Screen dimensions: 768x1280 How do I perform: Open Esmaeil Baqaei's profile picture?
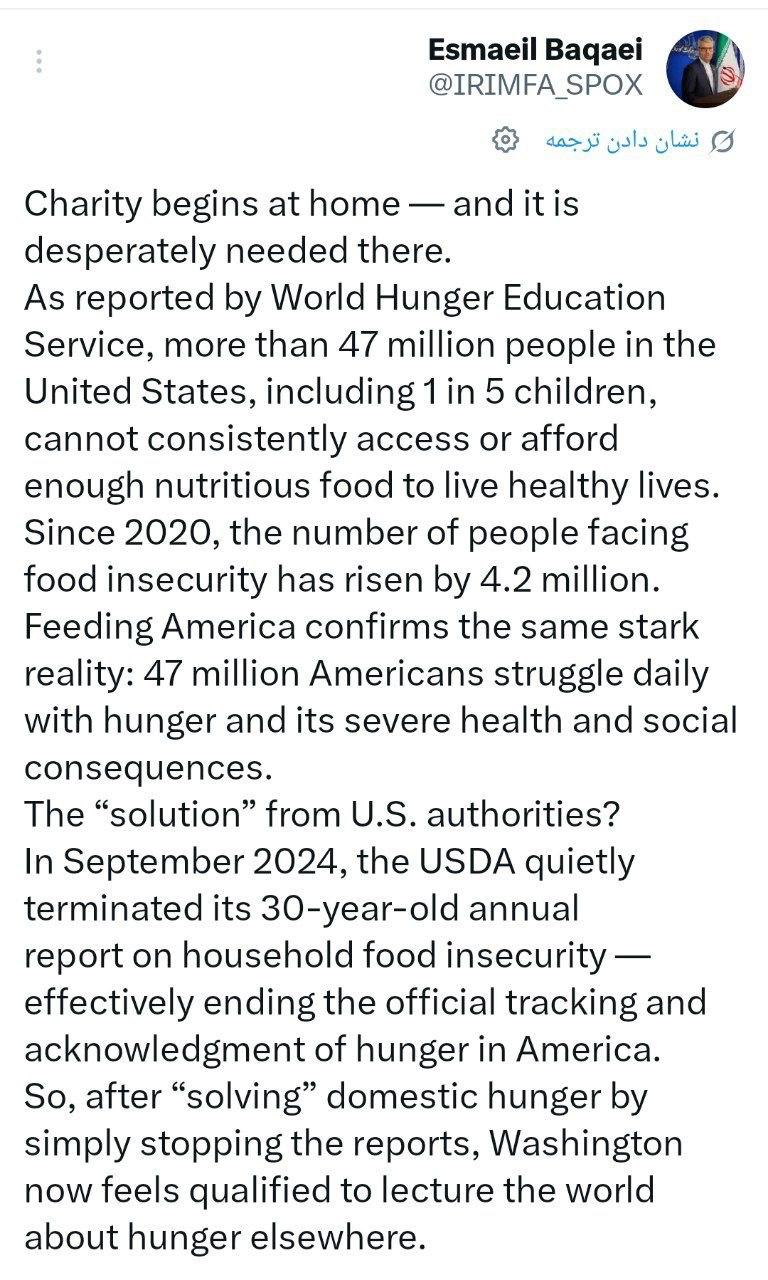tap(706, 67)
